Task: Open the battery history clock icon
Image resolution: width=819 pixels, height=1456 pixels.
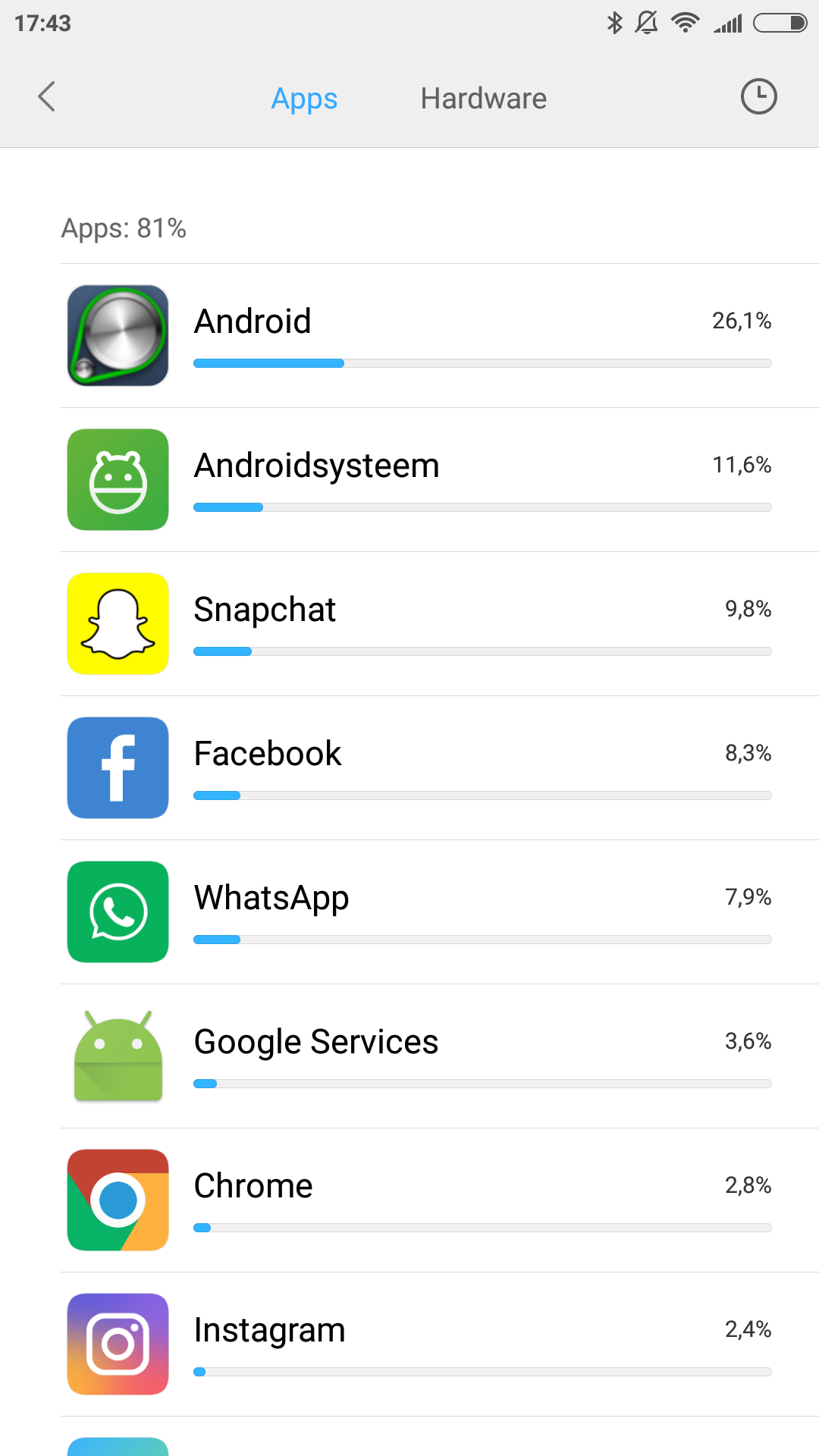Action: click(758, 96)
